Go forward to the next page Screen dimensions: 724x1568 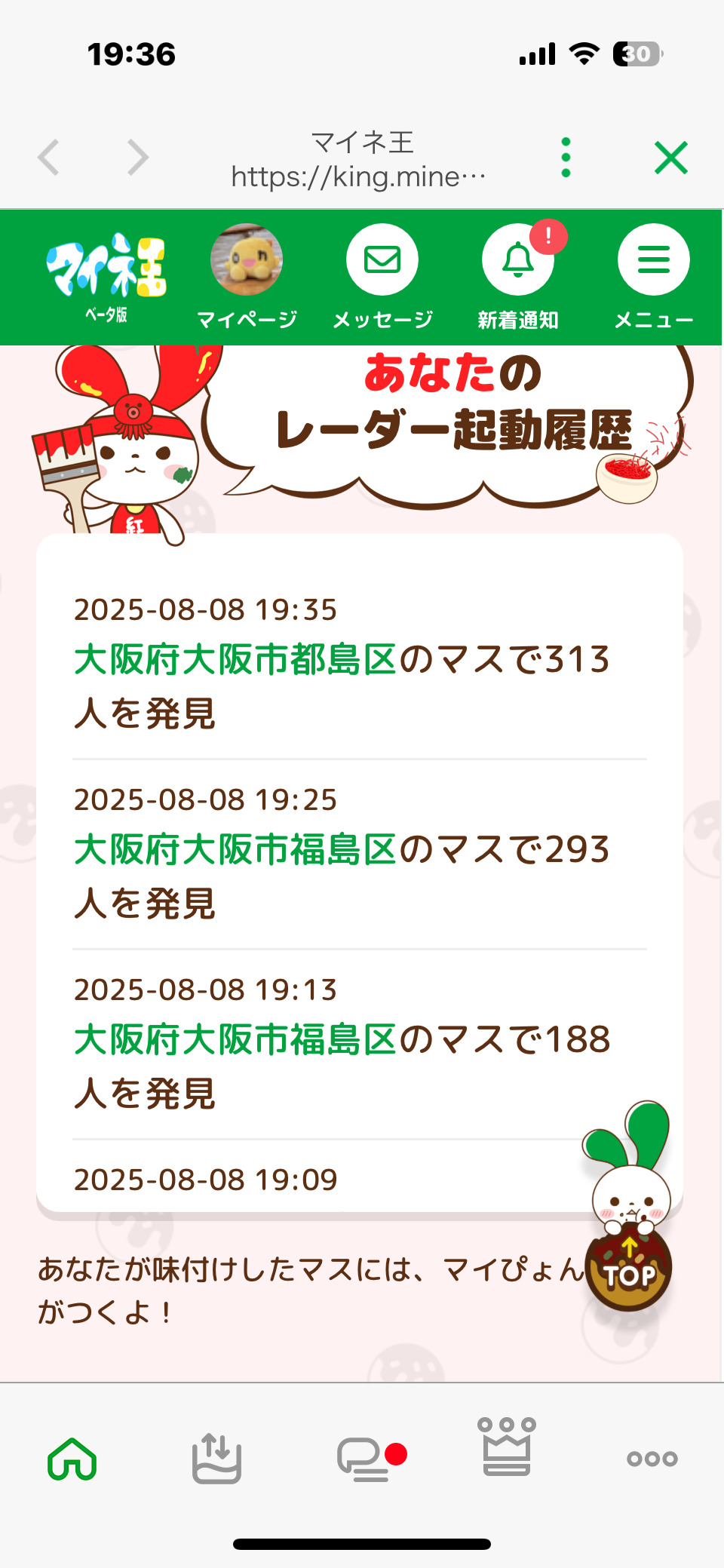click(137, 158)
